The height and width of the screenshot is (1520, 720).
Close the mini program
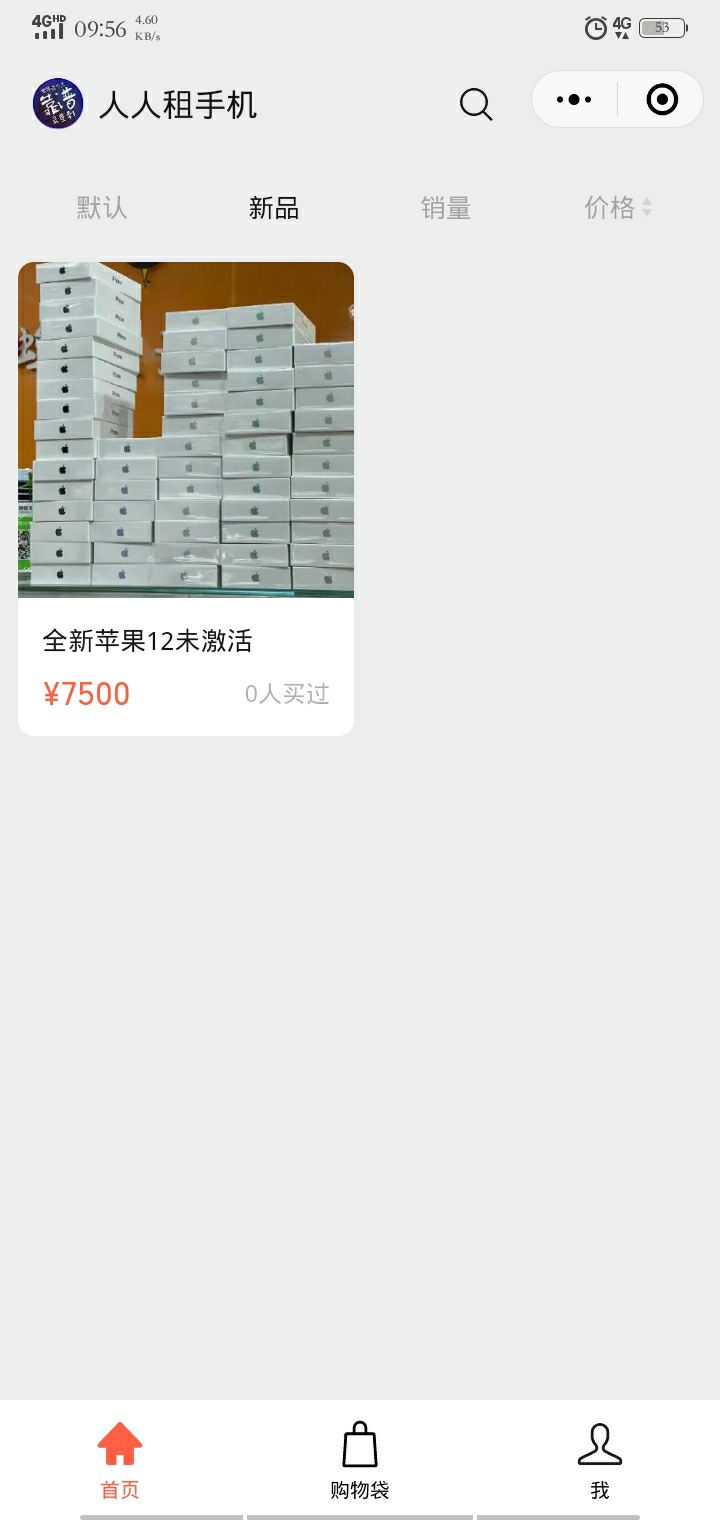(662, 100)
